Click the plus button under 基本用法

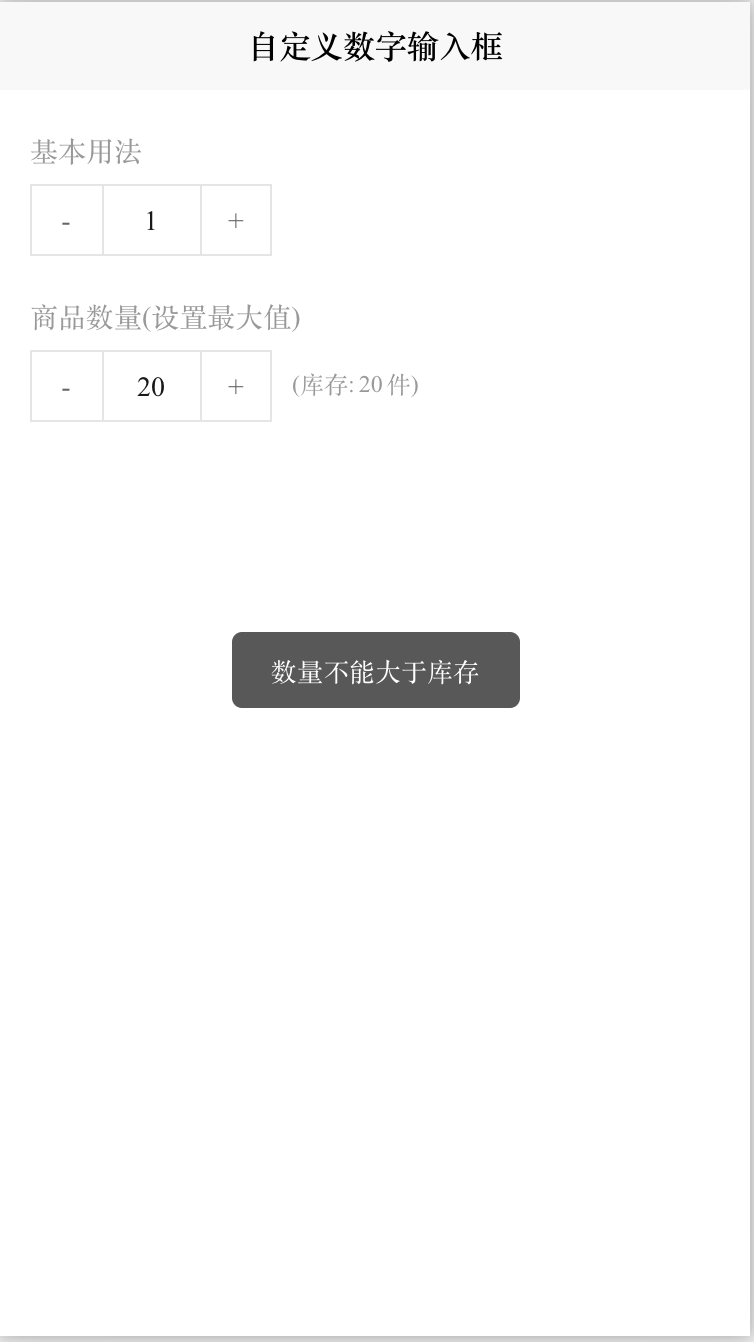(x=235, y=220)
